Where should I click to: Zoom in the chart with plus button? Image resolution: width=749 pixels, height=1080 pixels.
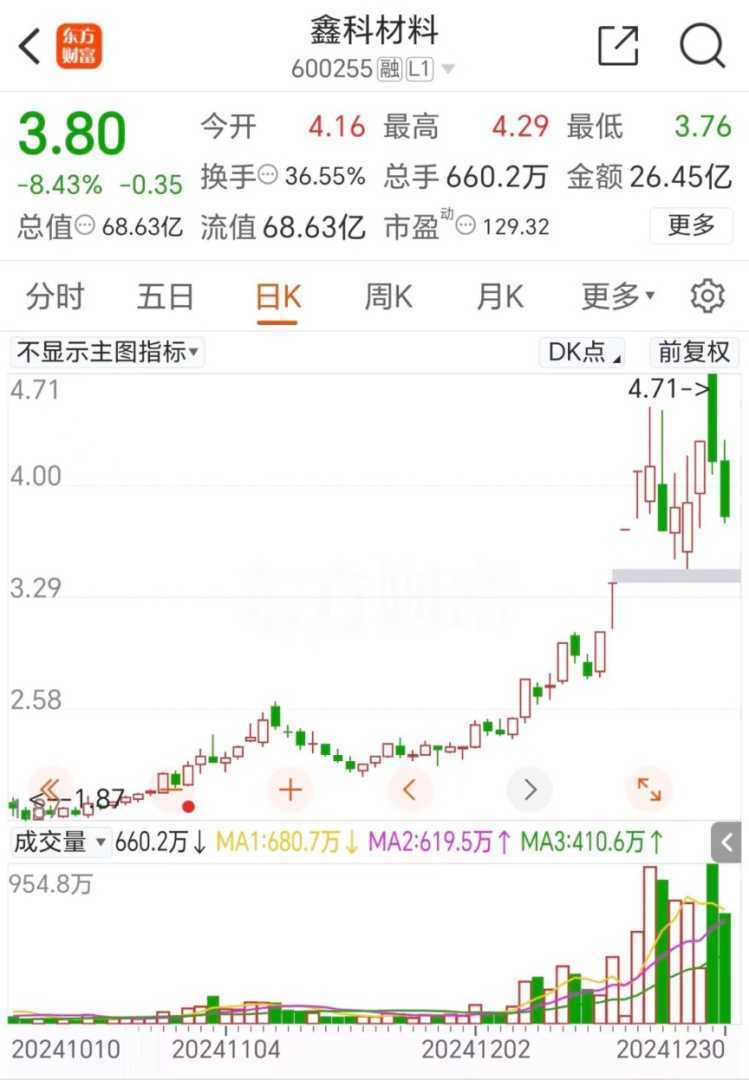[290, 790]
